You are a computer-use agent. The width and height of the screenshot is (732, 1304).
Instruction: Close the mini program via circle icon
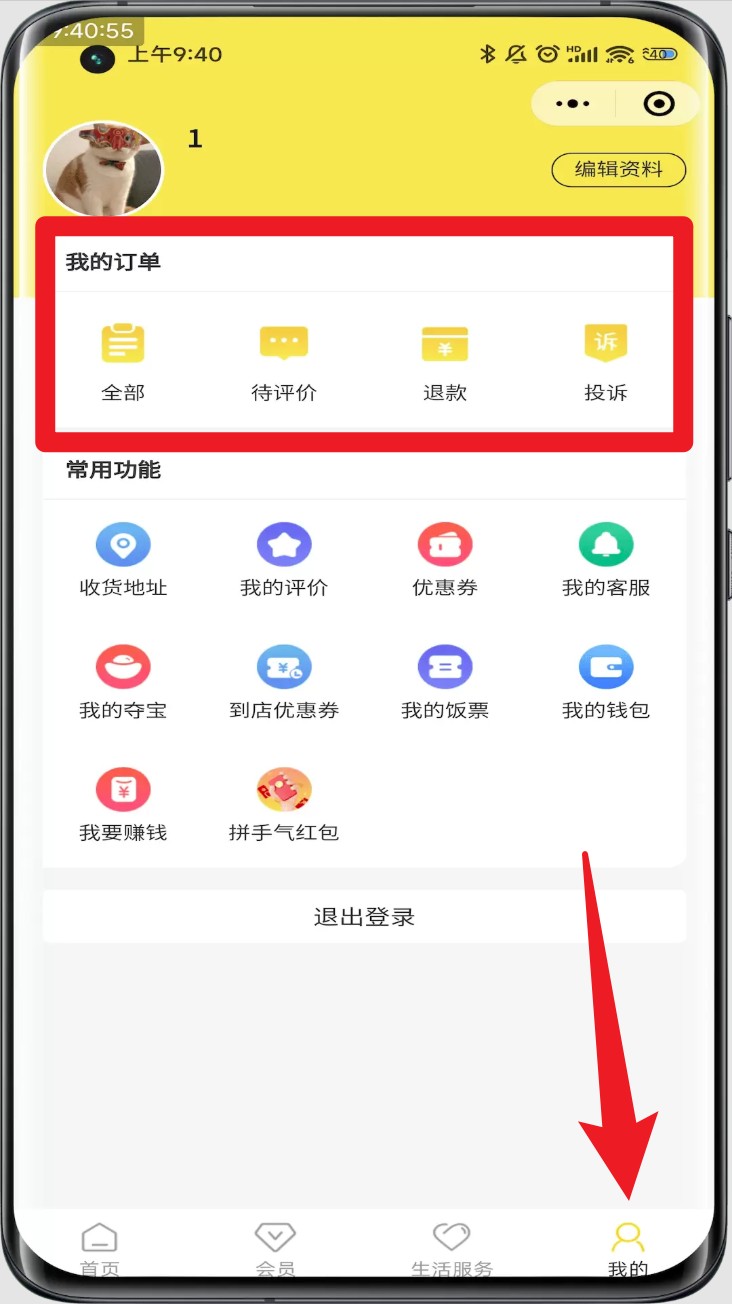(658, 104)
